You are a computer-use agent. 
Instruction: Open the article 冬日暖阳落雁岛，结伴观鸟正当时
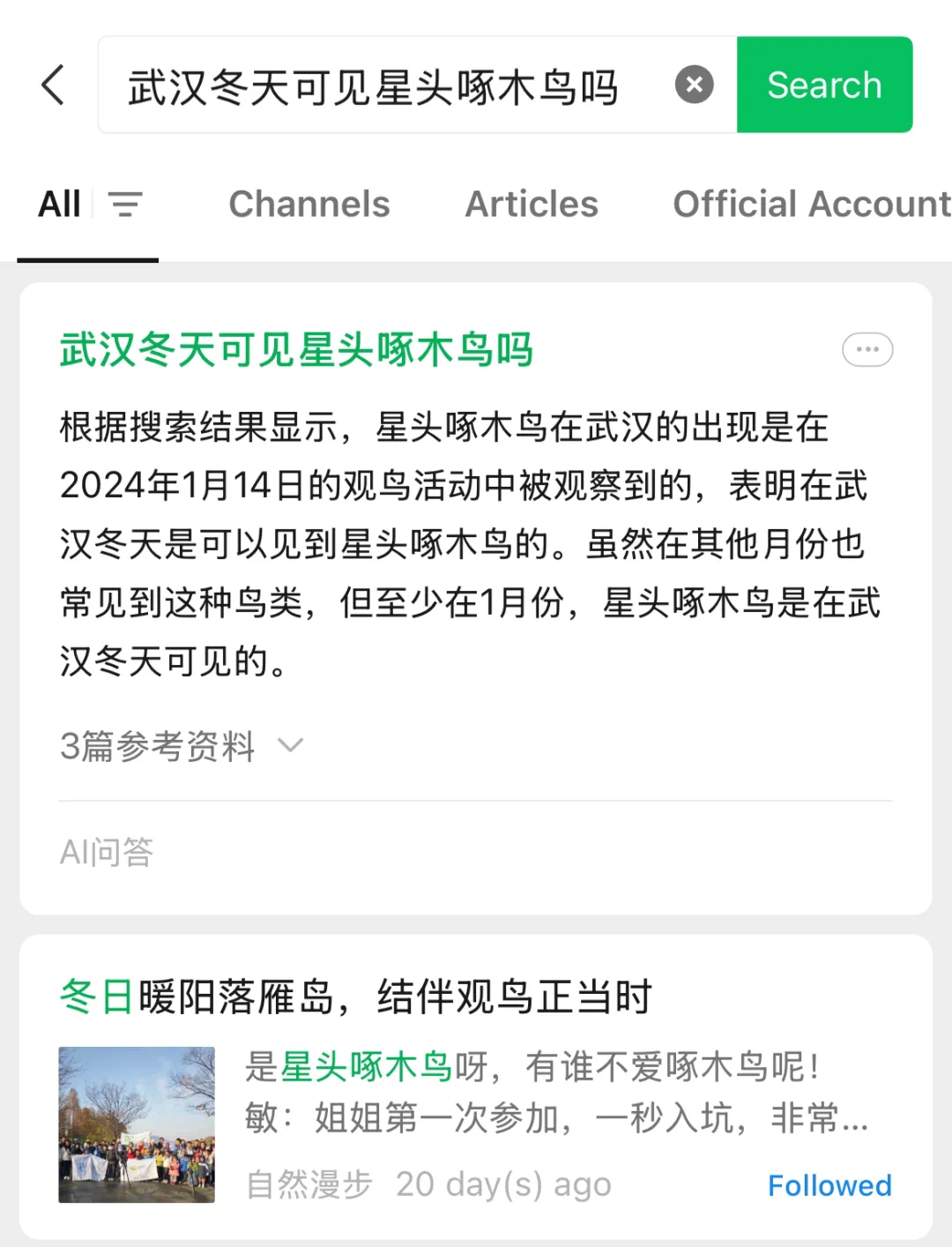click(x=355, y=997)
